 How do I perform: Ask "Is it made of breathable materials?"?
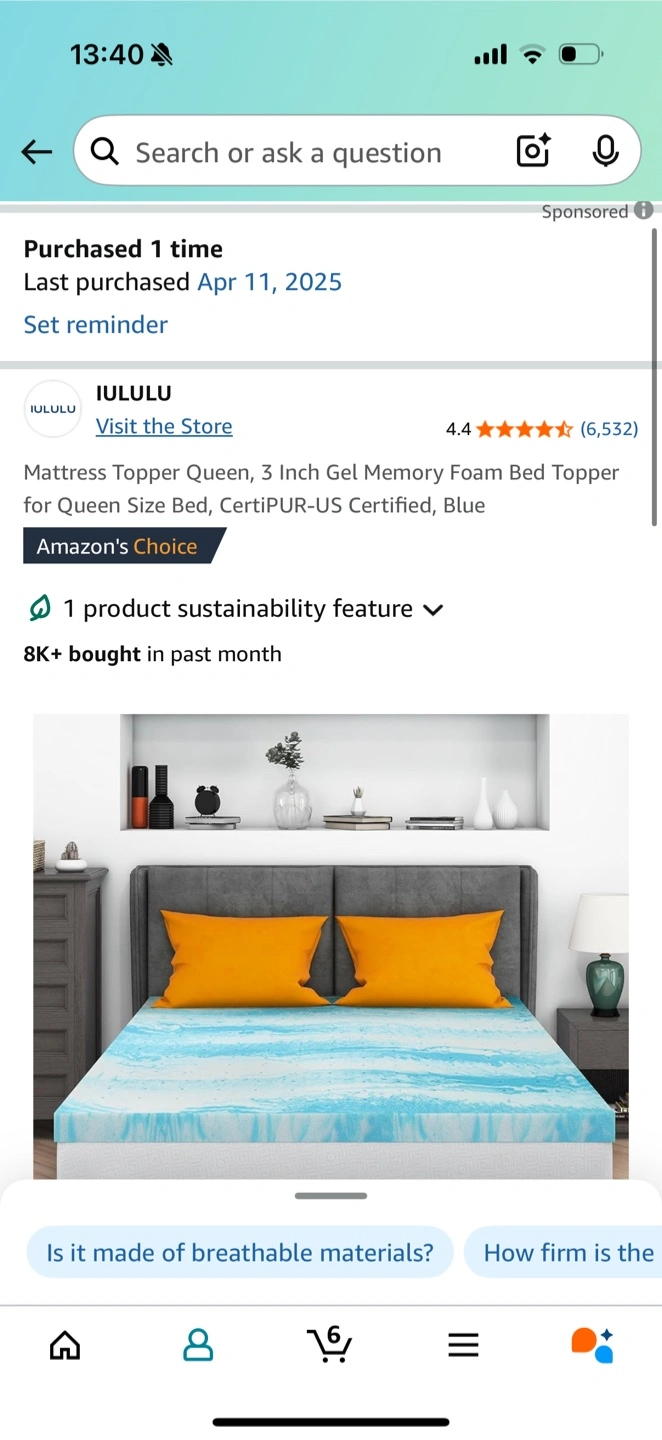240,1253
